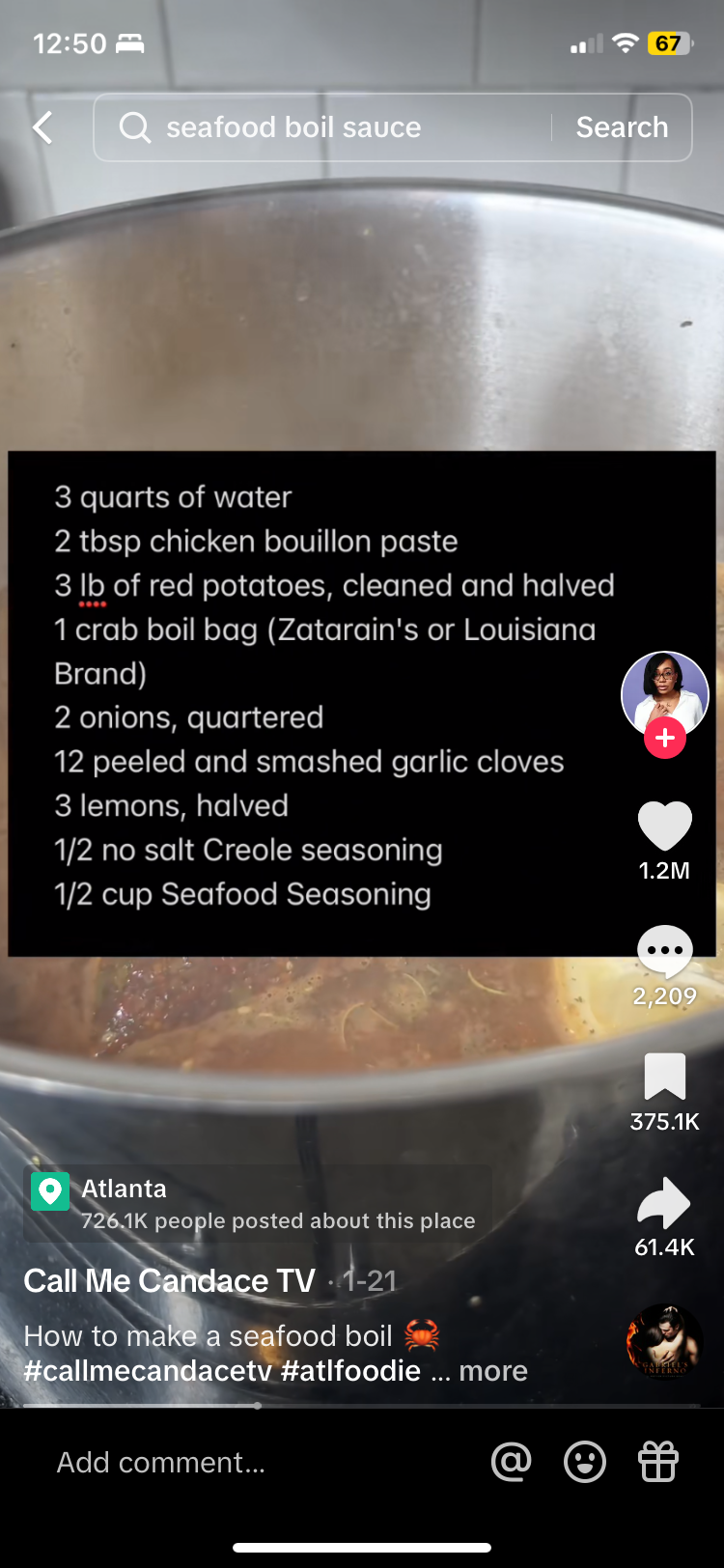Follow the creator with the plus button
This screenshot has height=1568, width=724.
tap(665, 739)
